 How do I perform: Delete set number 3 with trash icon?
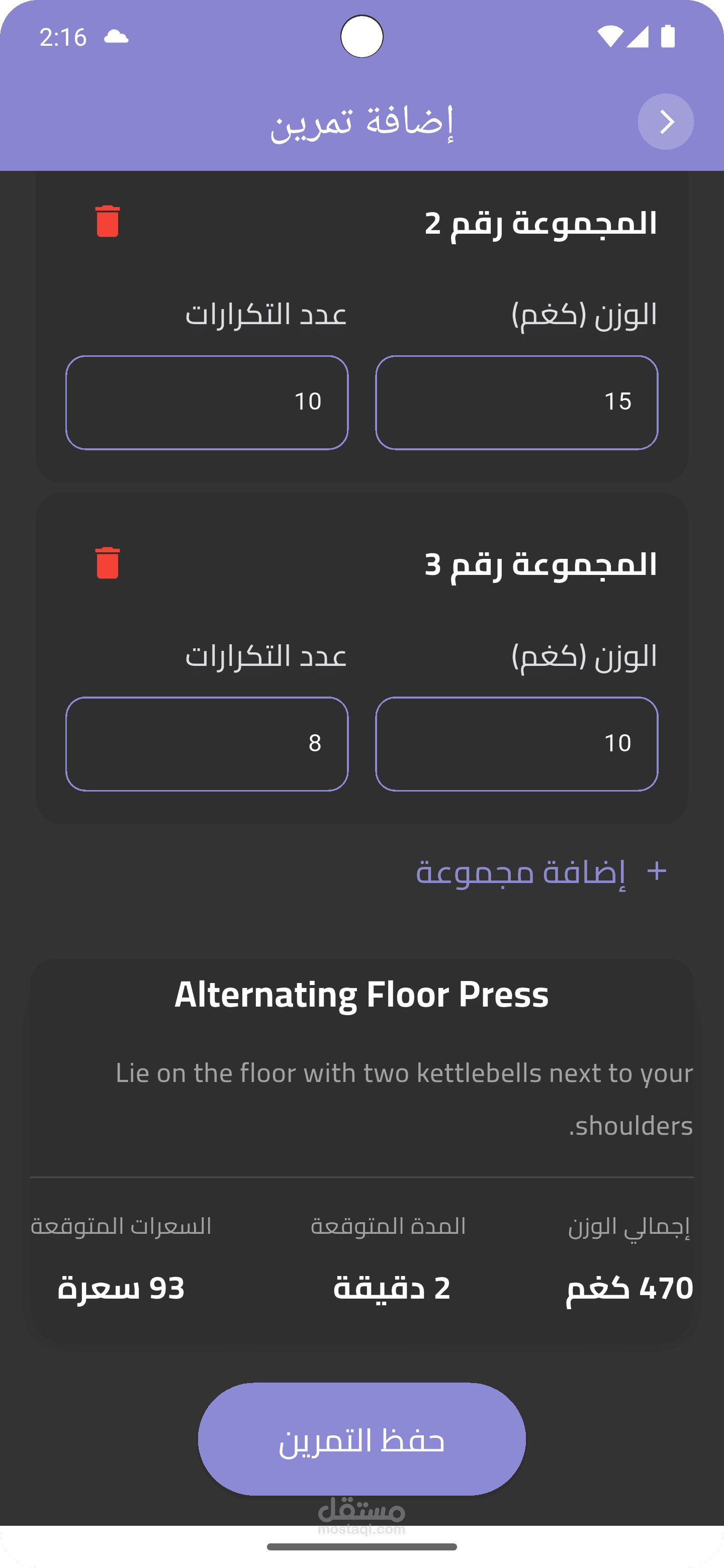108,562
